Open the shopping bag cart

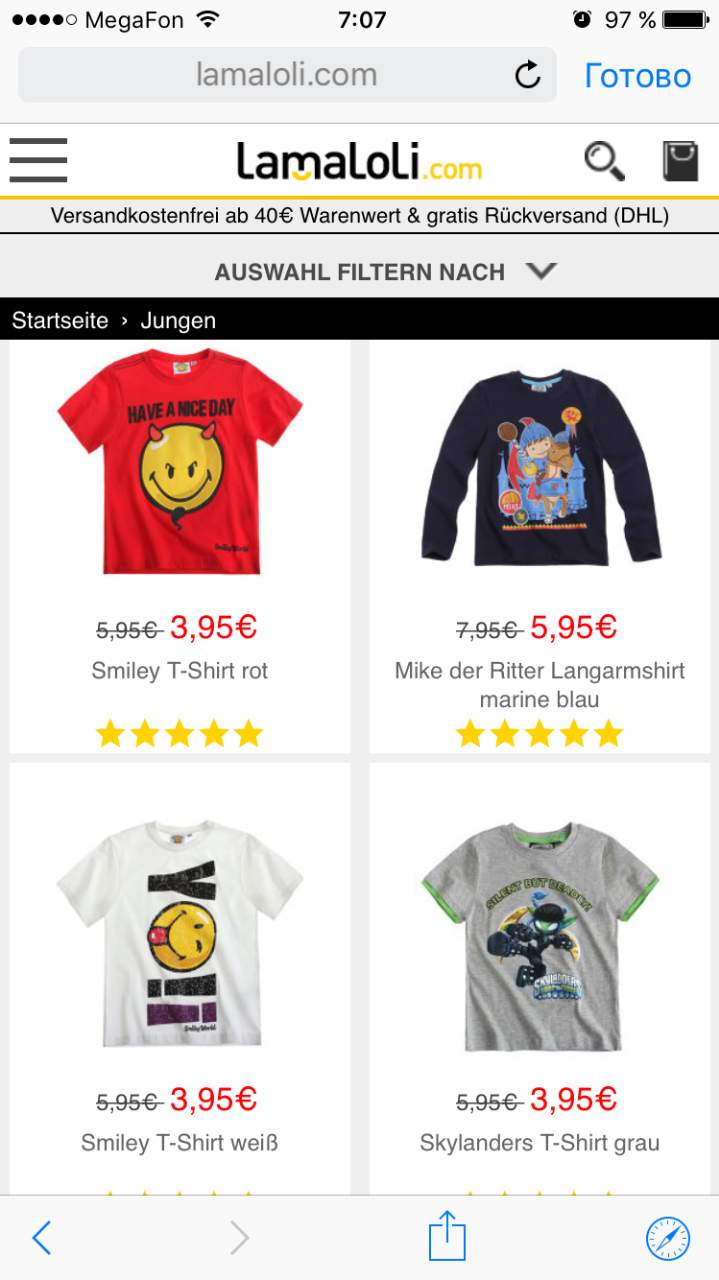[680, 161]
